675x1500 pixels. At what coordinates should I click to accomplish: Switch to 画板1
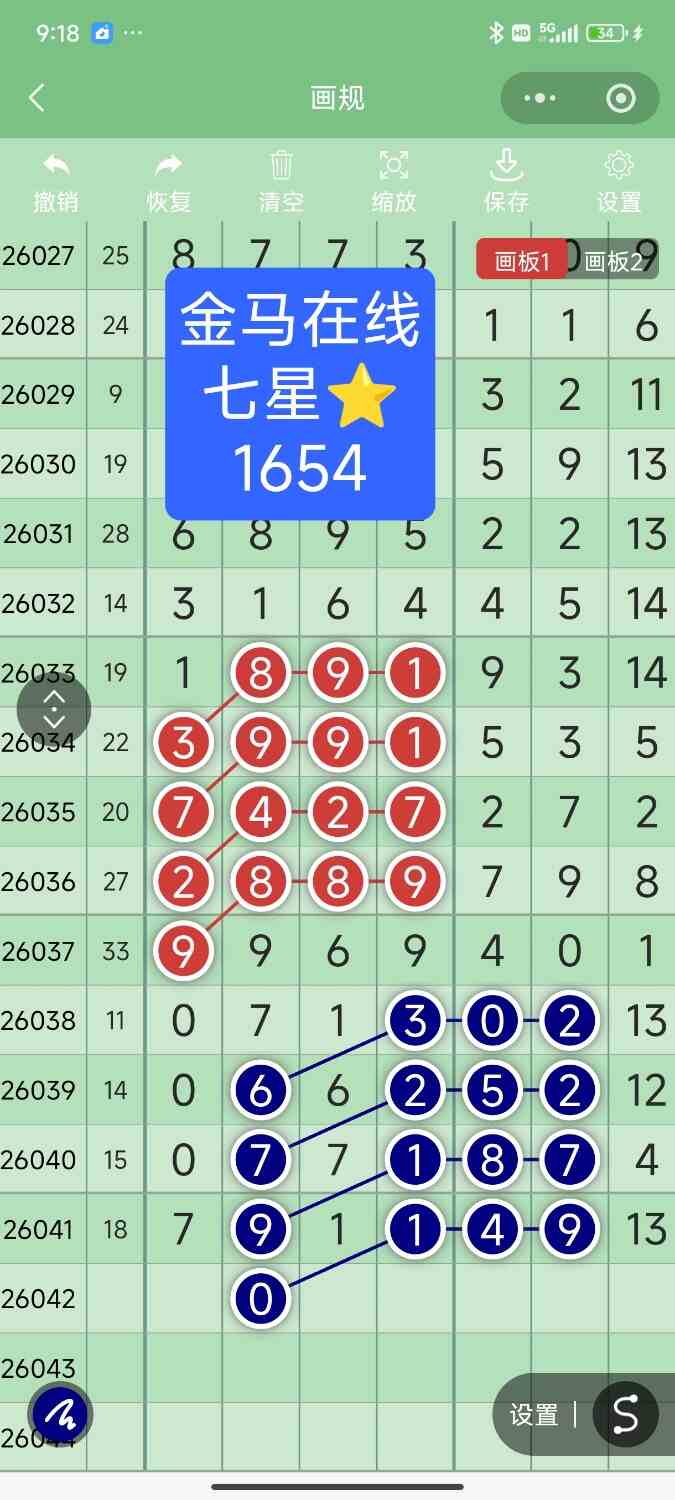pyautogui.click(x=522, y=262)
